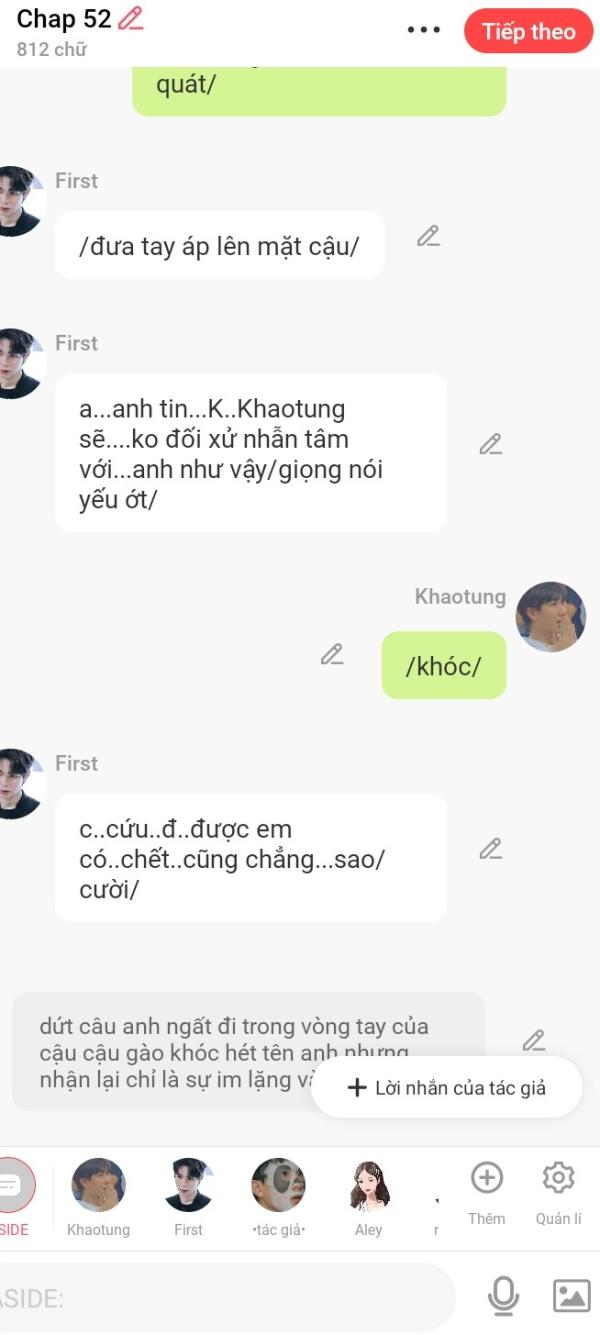Focus the ASIDE message input field
600x1335 pixels.
(x=220, y=1298)
